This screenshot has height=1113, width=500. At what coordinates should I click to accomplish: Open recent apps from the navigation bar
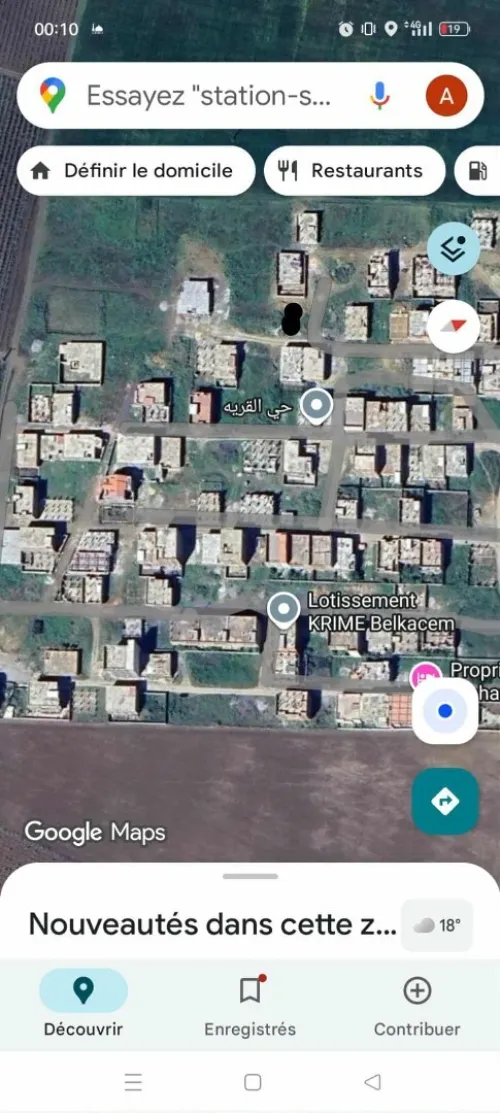(133, 1082)
